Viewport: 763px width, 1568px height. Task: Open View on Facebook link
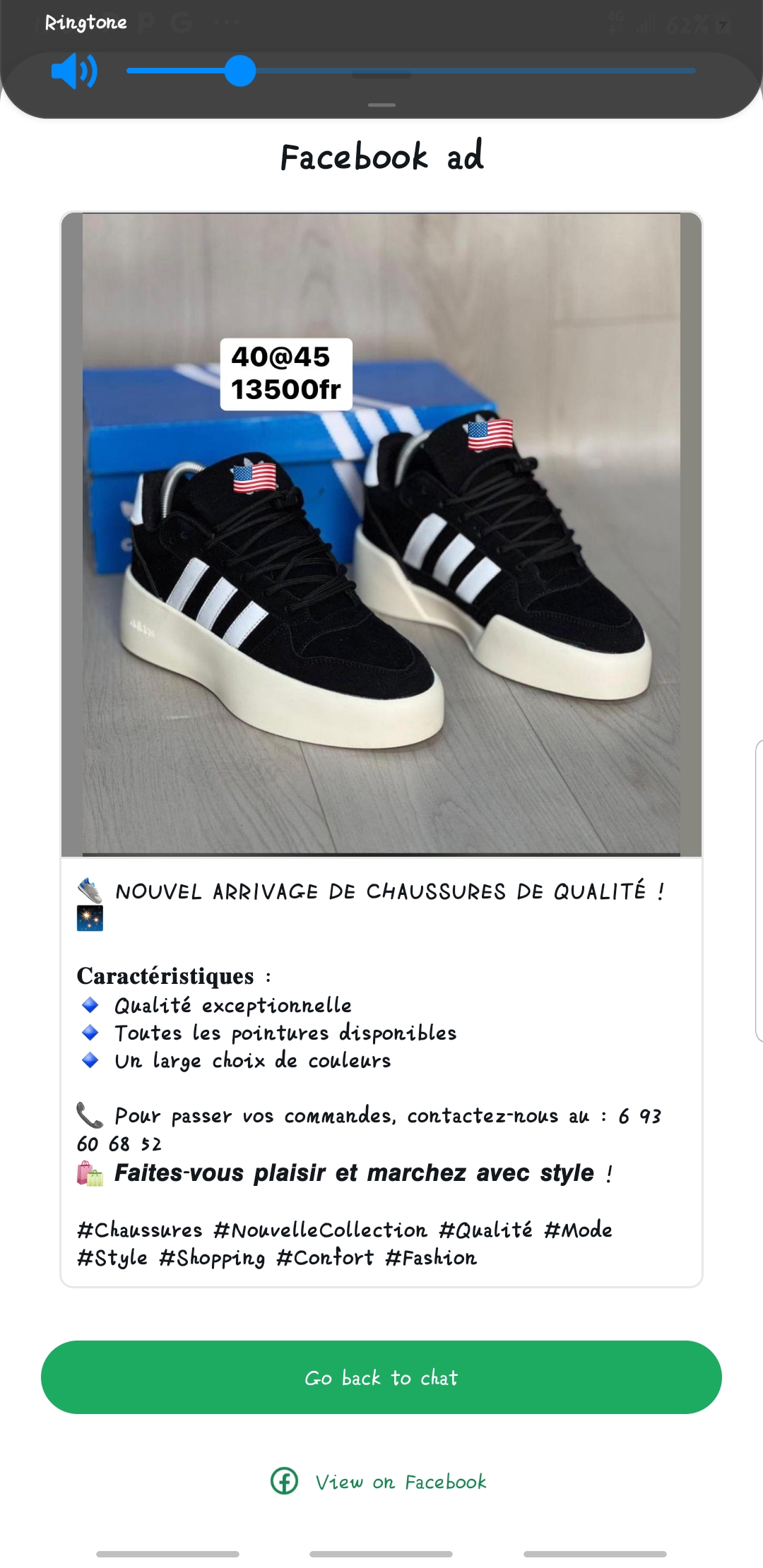[380, 1481]
